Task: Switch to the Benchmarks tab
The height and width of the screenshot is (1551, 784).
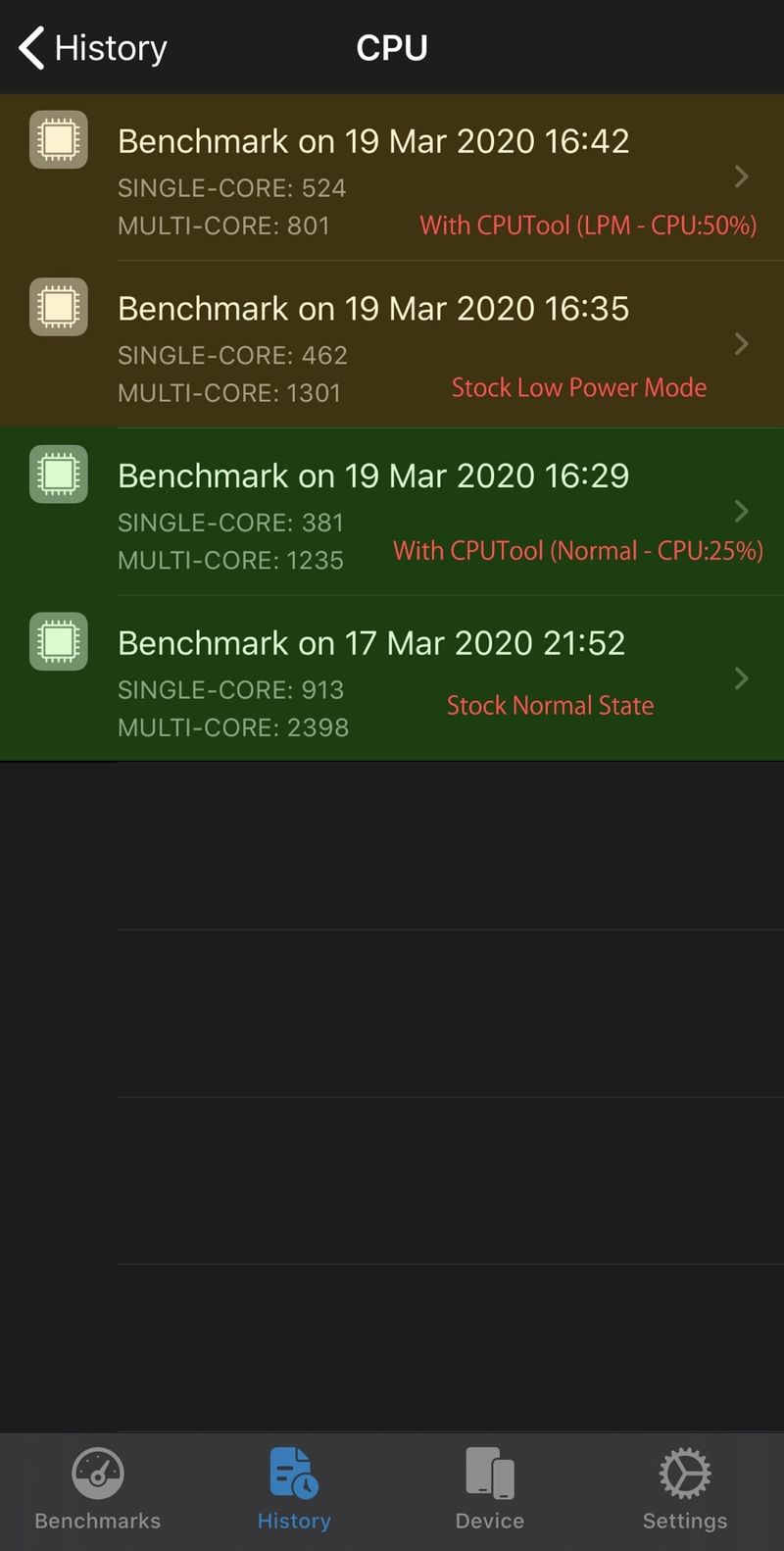Action: [x=98, y=1490]
